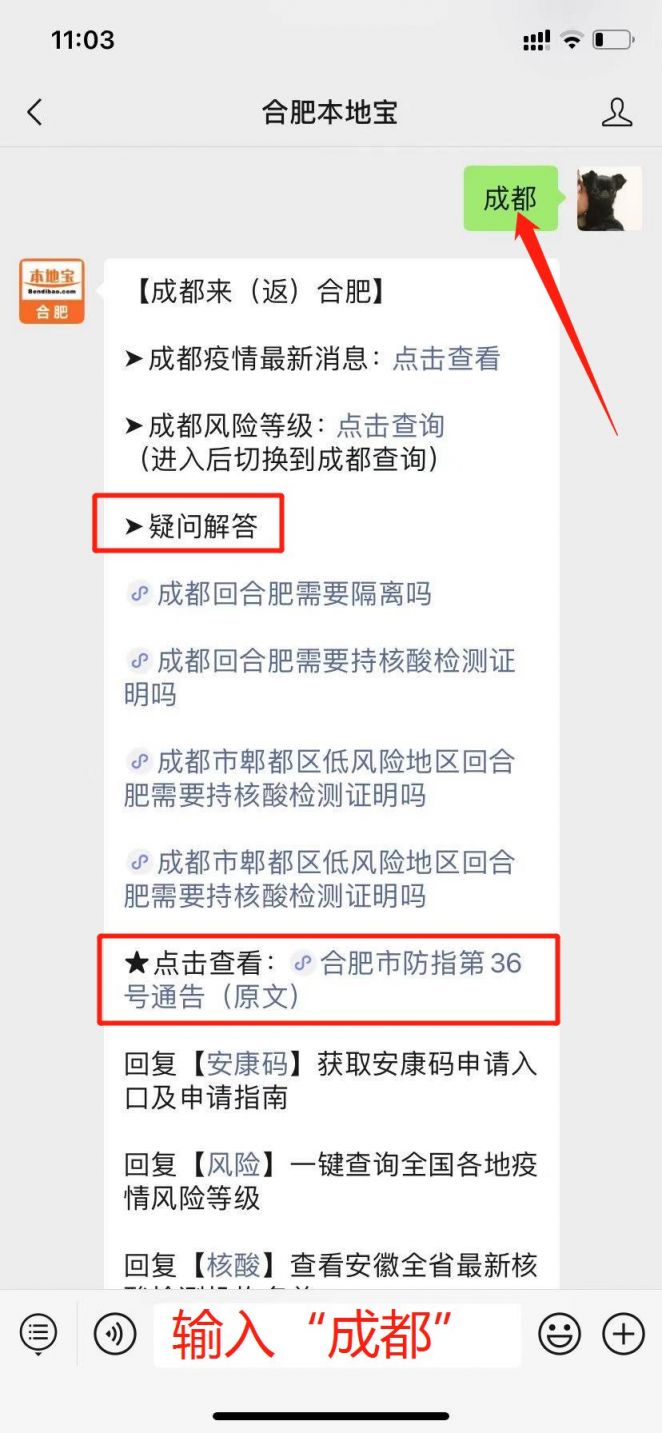Tap the 安康码 reply keyword link
The width and height of the screenshot is (662, 1433).
234,1064
